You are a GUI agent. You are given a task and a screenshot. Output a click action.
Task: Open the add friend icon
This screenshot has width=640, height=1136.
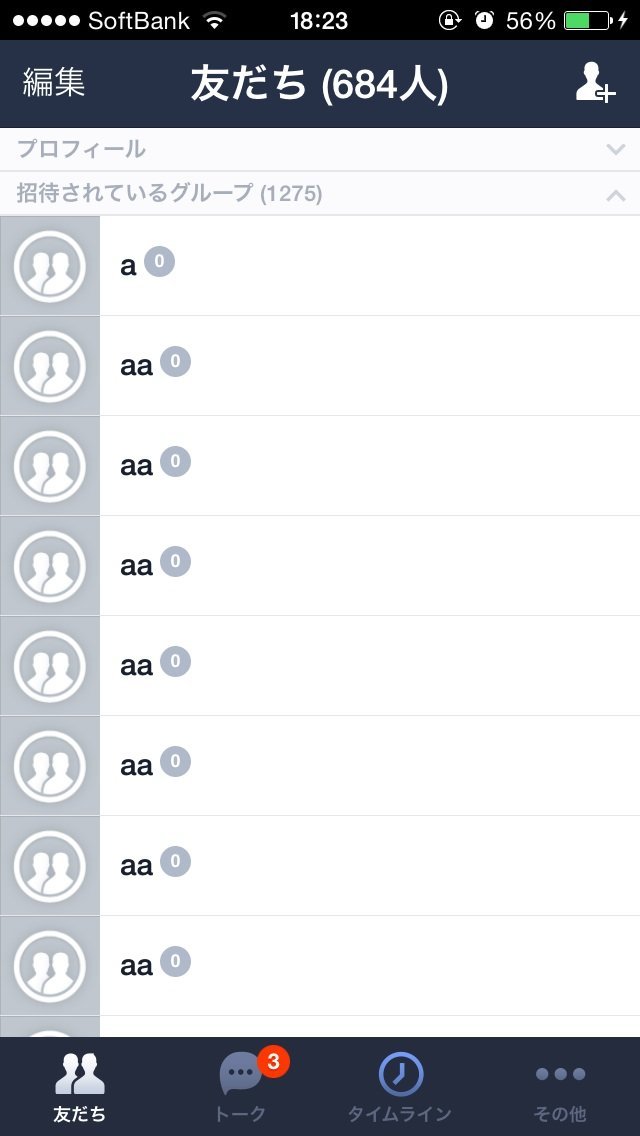595,83
